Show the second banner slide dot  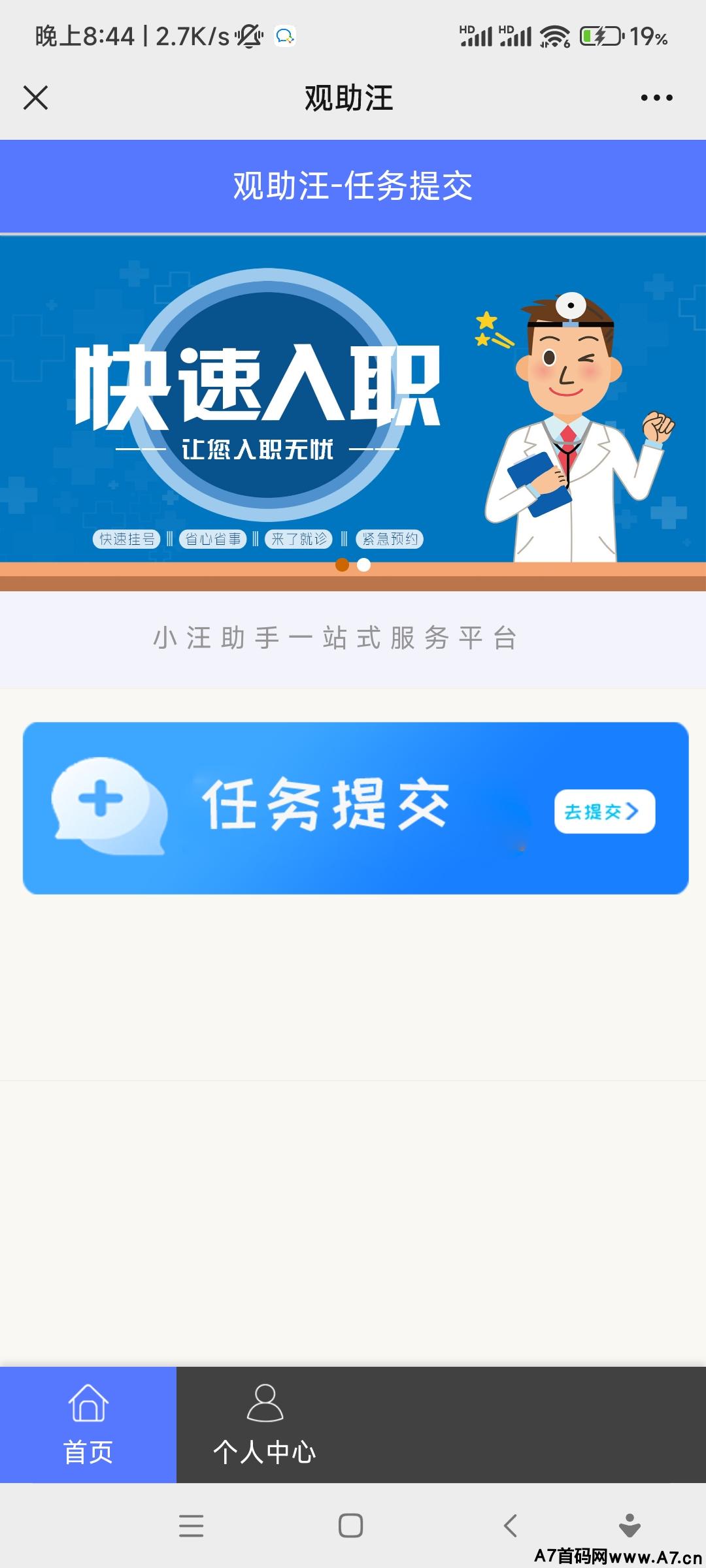click(x=364, y=565)
